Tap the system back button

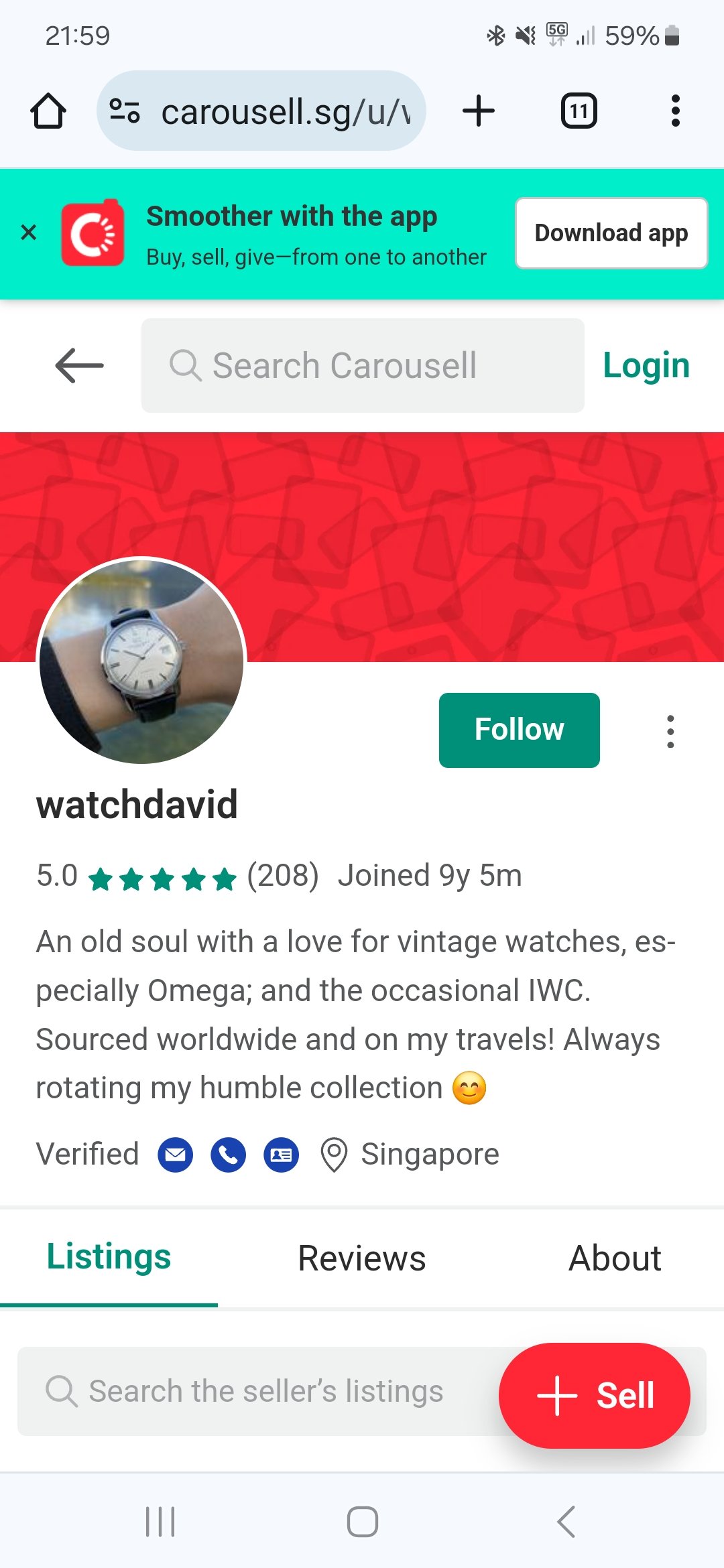point(566,1521)
